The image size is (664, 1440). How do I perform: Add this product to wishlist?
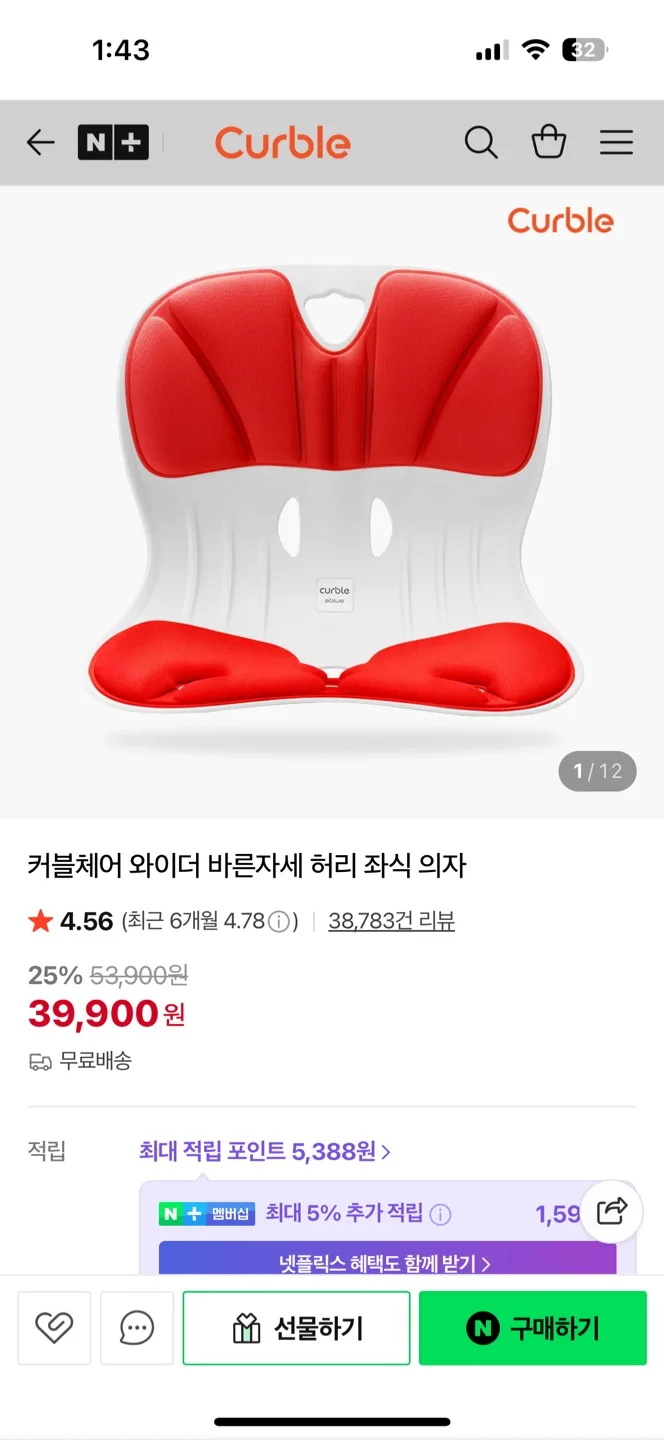tap(54, 1328)
